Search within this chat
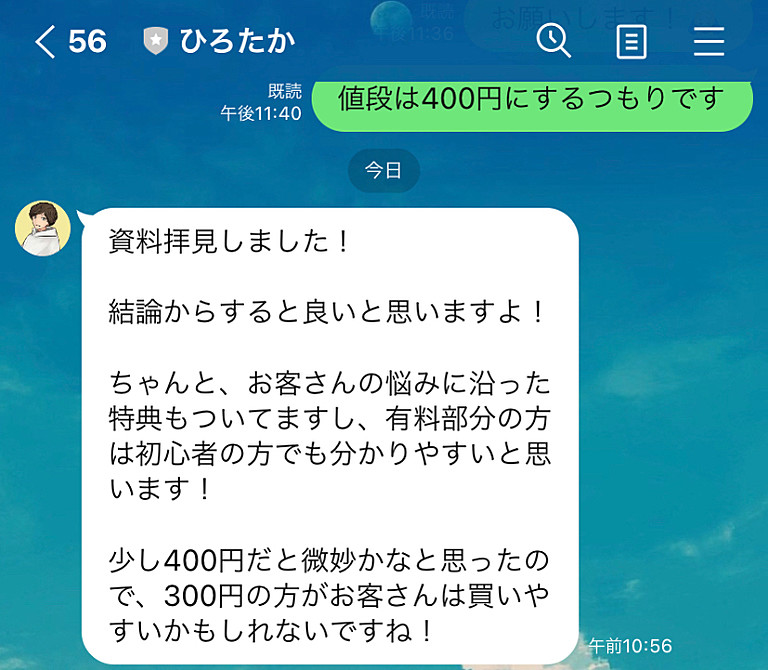The width and height of the screenshot is (768, 670). coord(553,41)
